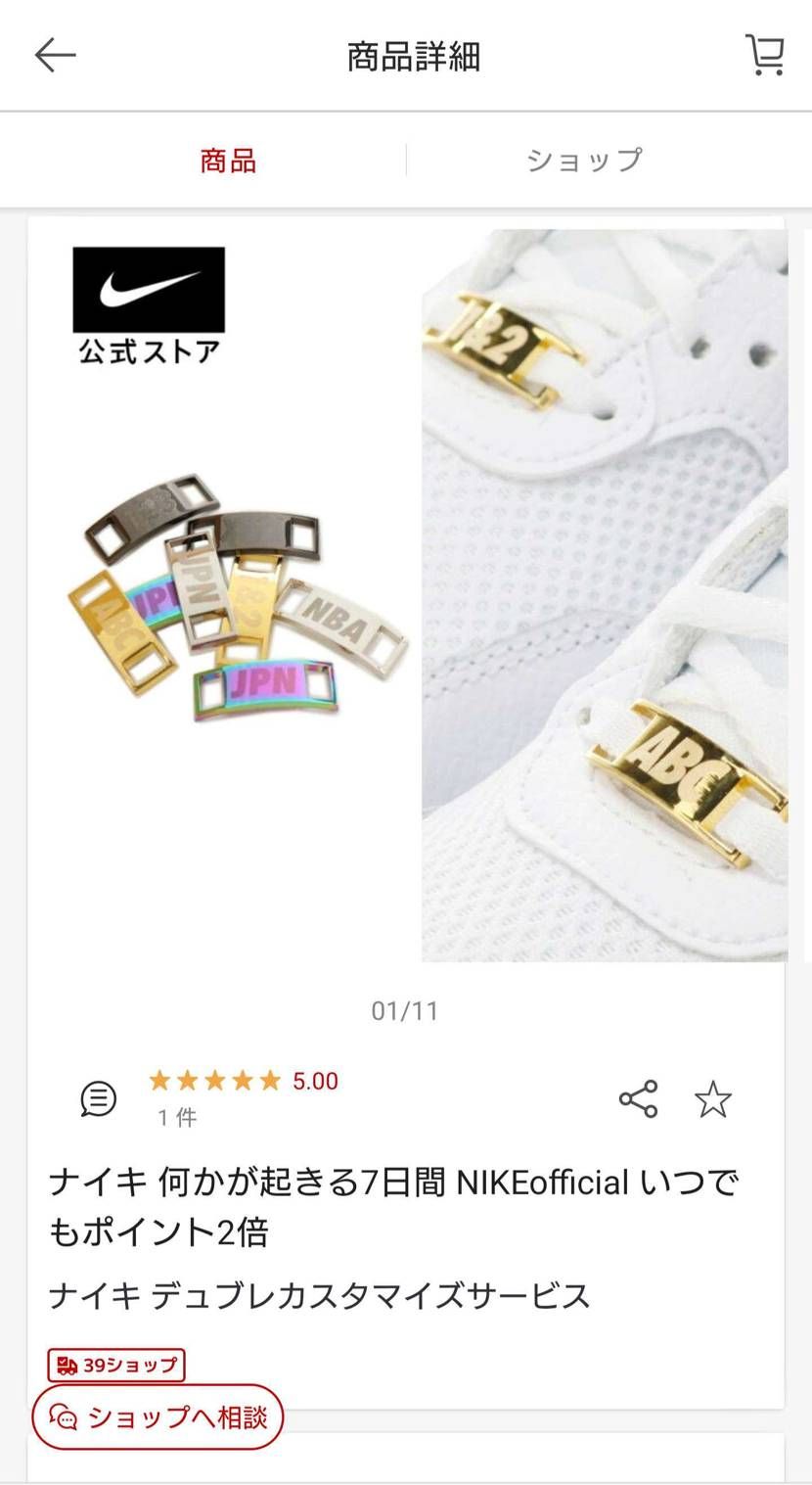The image size is (812, 1485).
Task: Tap the ナイキ デュブレカスタマイズサービス shop name
Action: tap(321, 1294)
